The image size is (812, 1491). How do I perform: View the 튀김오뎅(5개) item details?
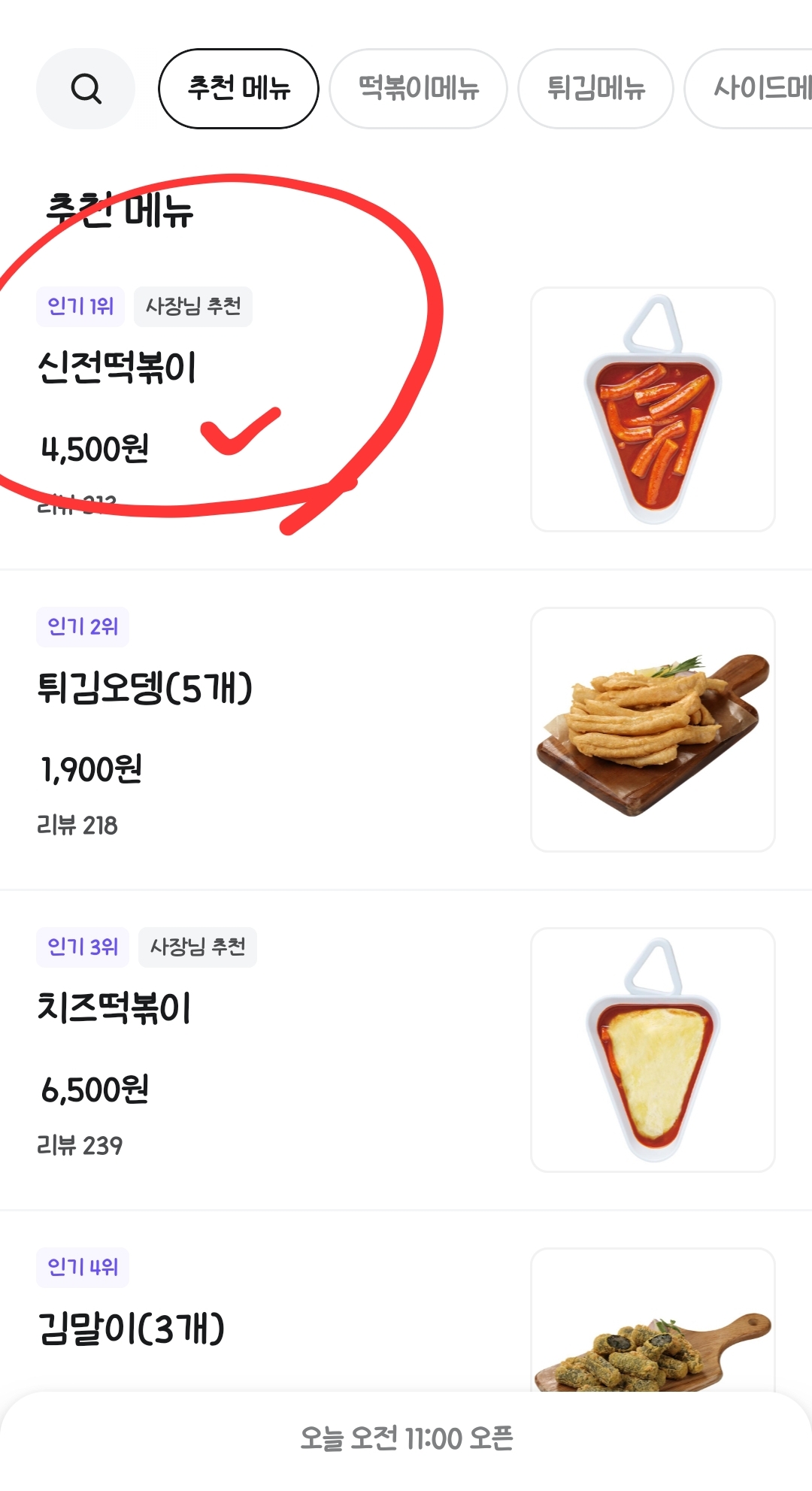[406, 729]
